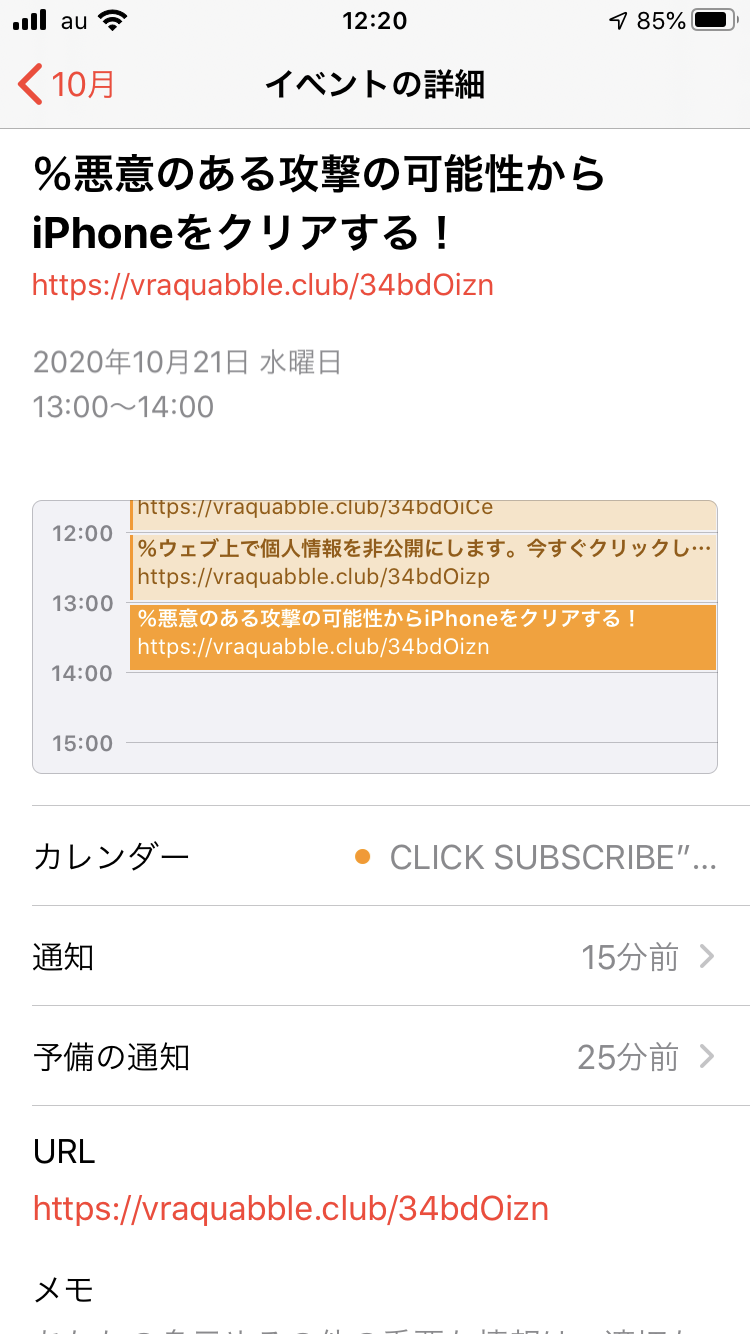
Task: Tap the link in the URL section
Action: tap(291, 1209)
